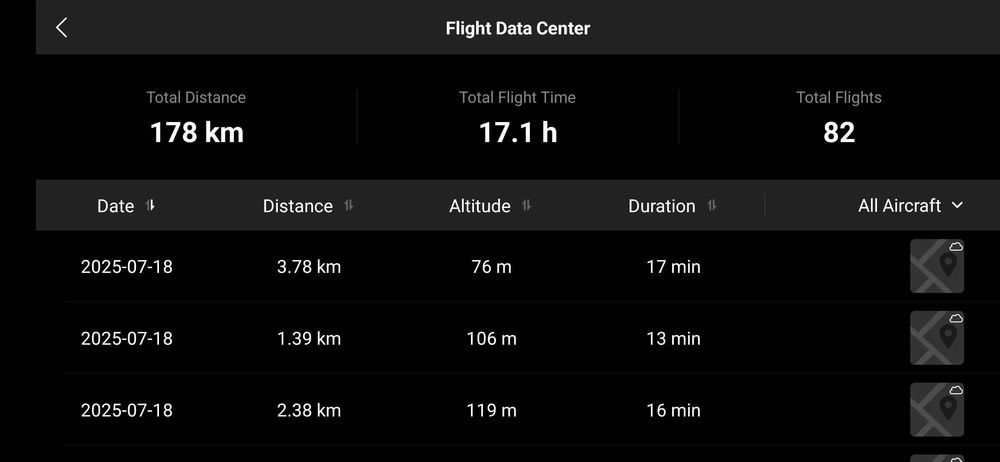Sort flights by Altitude

pos(490,206)
